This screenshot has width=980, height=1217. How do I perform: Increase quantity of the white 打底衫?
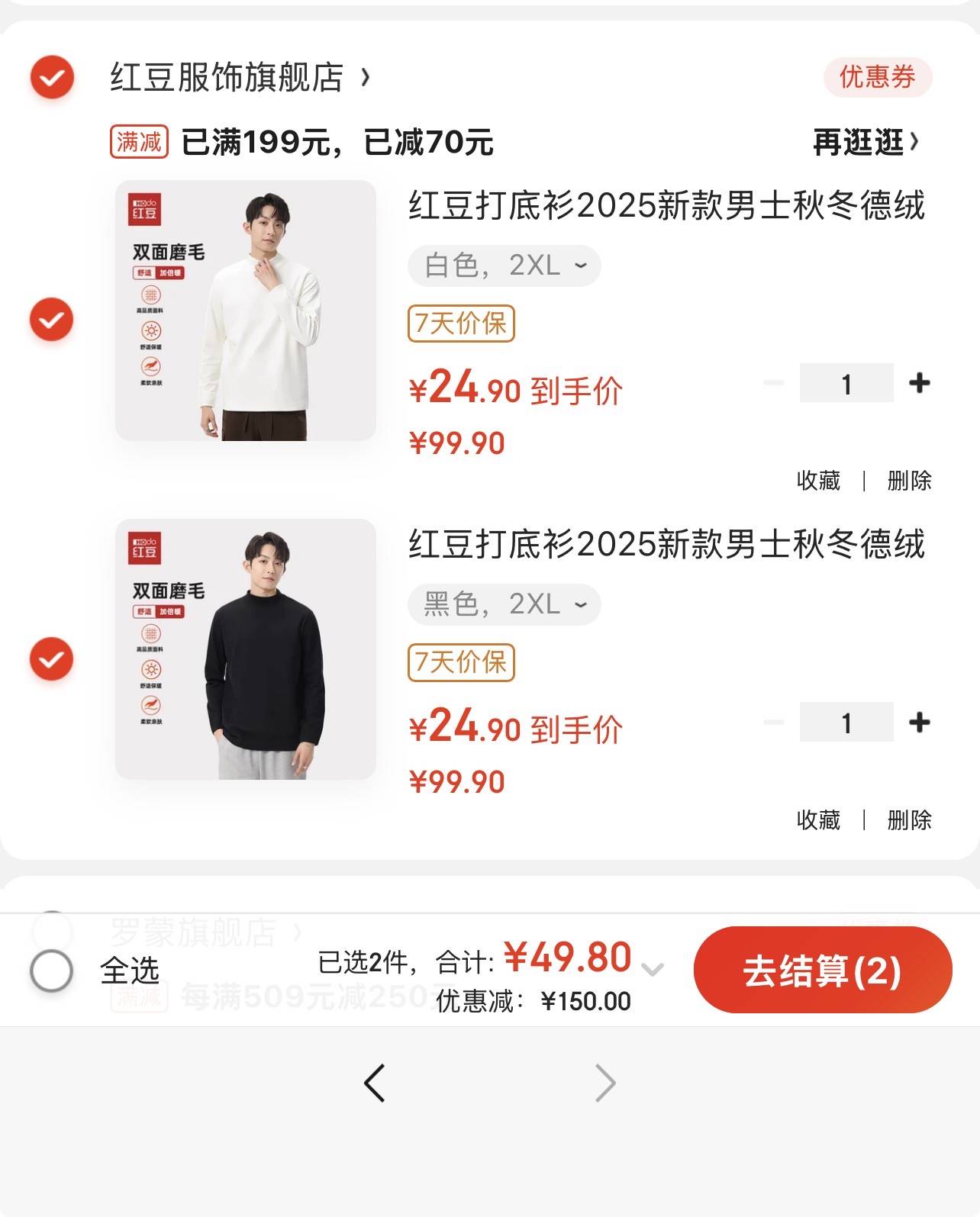tap(920, 383)
